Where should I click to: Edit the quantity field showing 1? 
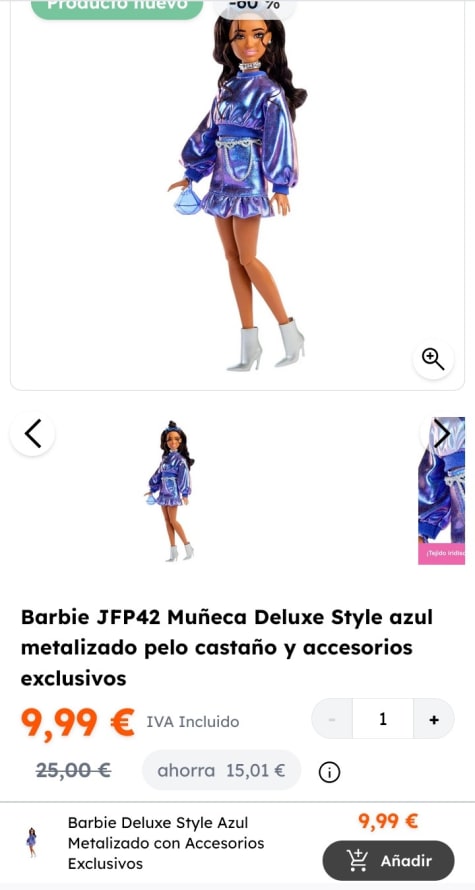pyautogui.click(x=382, y=719)
